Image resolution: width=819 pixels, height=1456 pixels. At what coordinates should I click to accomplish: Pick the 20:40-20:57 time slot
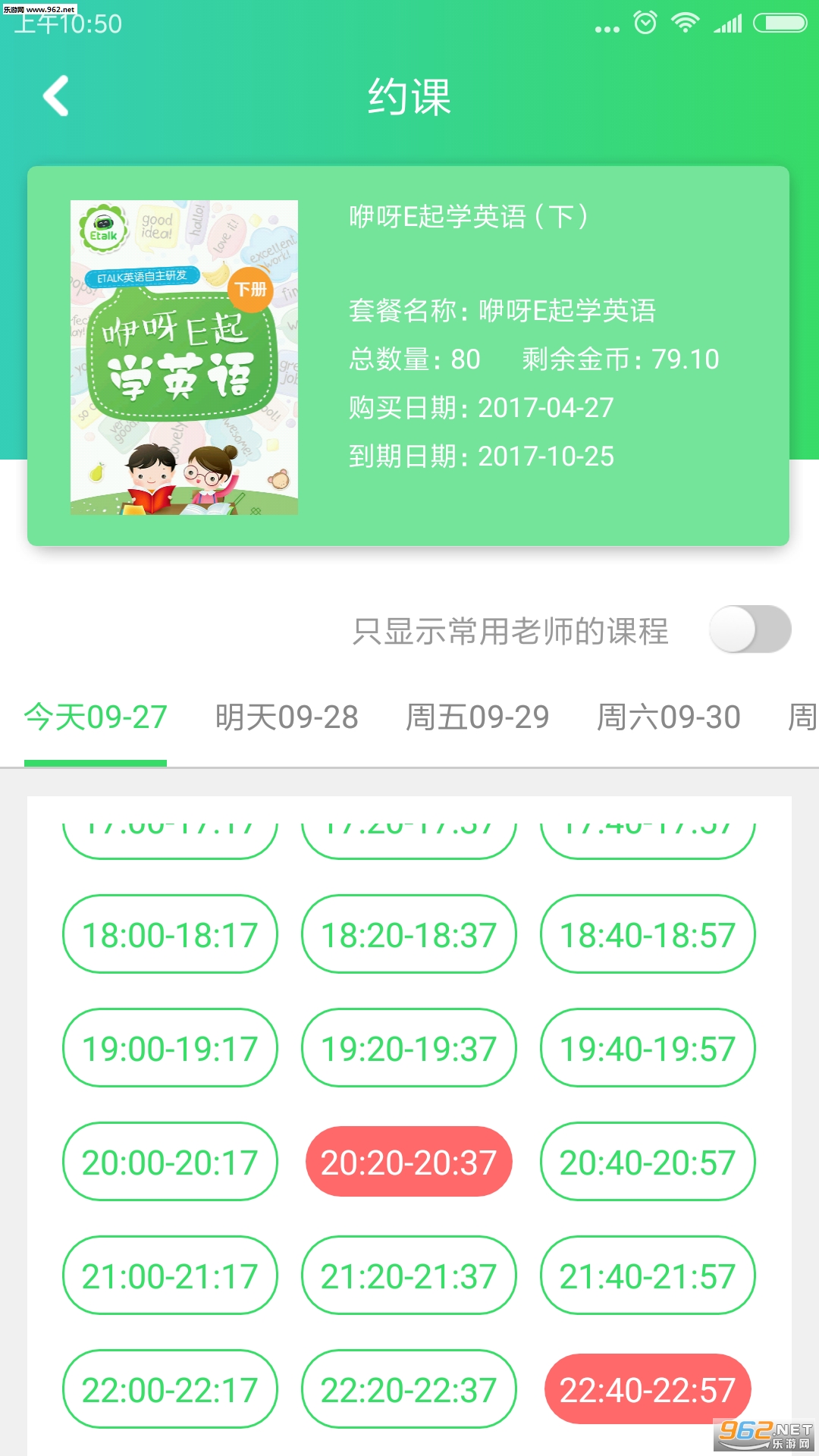point(648,1162)
